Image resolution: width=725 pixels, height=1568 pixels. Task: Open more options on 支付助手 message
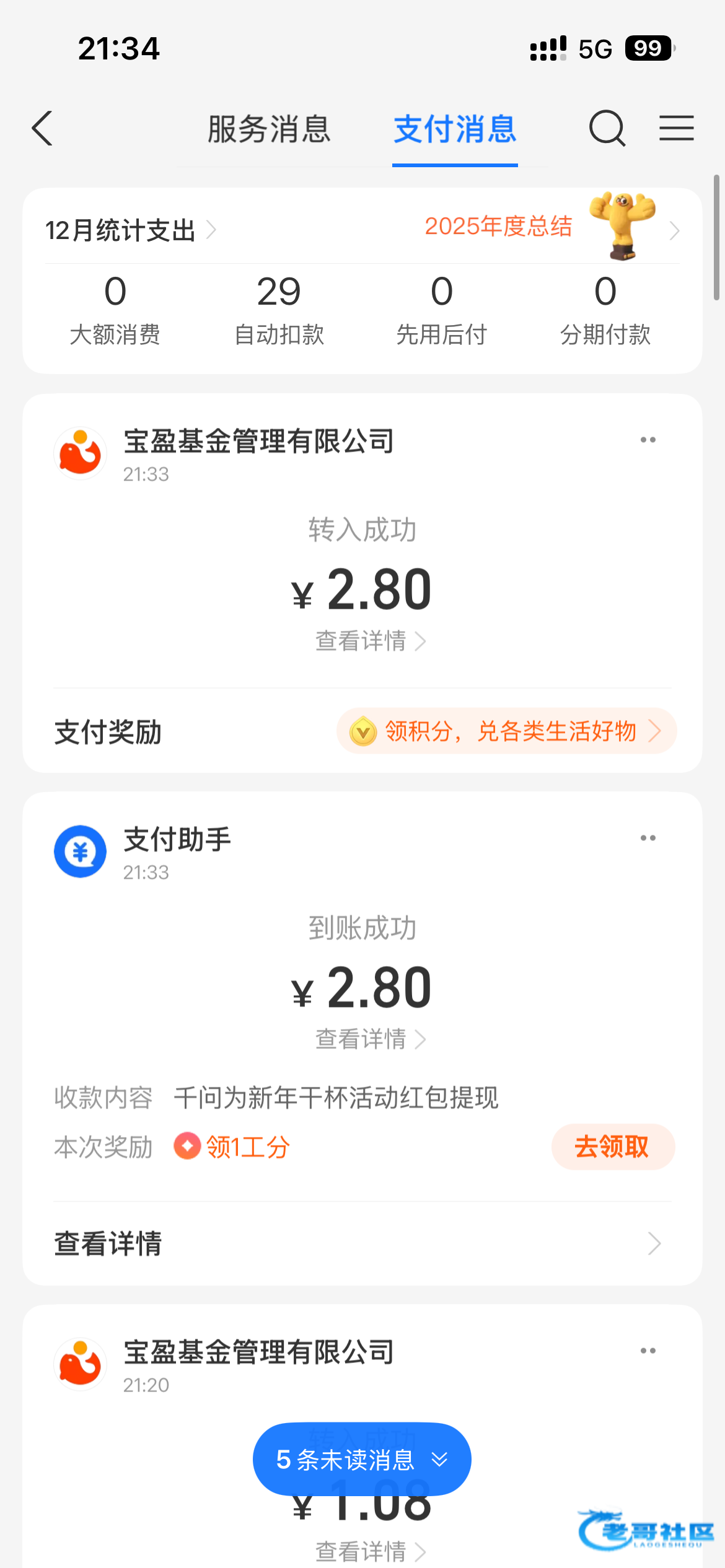pyautogui.click(x=648, y=838)
